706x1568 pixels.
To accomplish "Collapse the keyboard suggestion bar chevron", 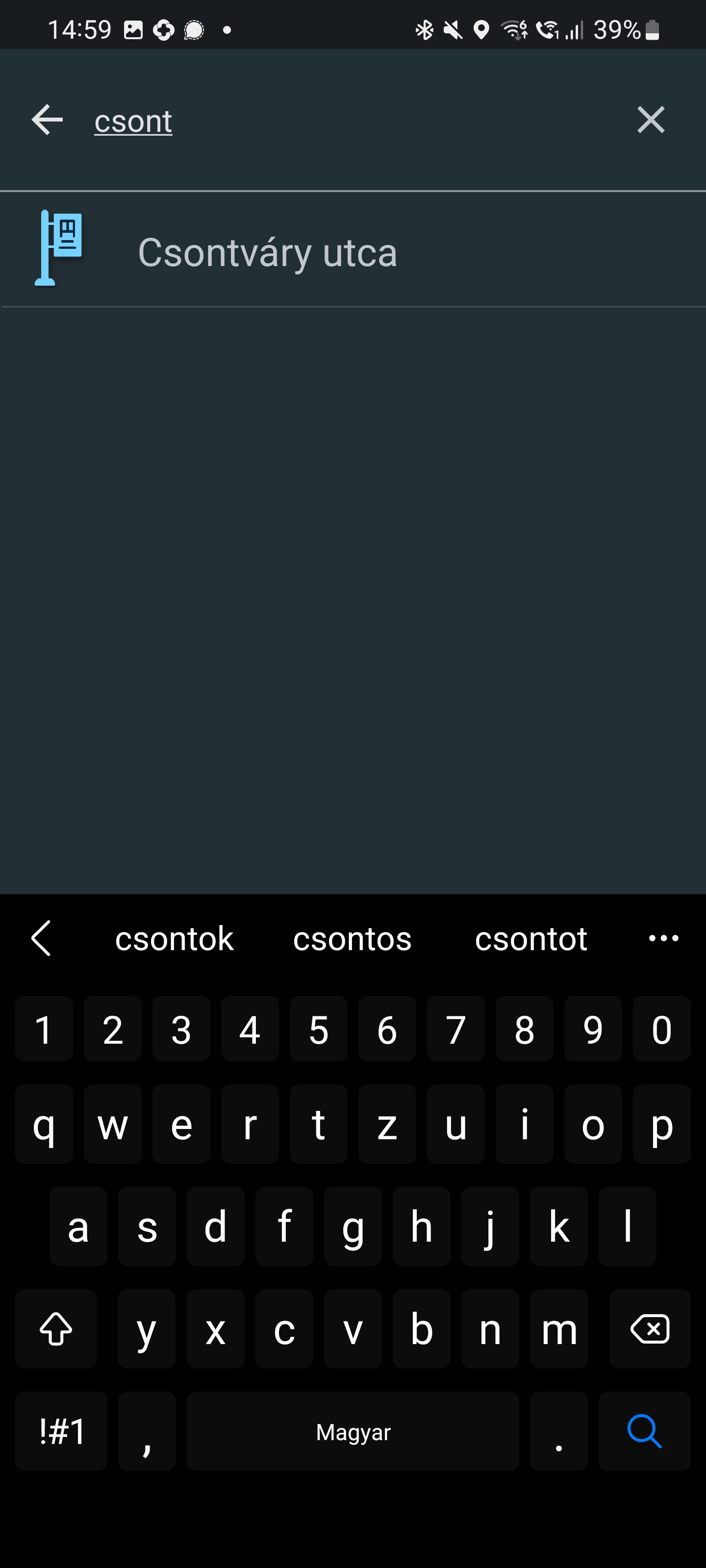I will point(41,938).
